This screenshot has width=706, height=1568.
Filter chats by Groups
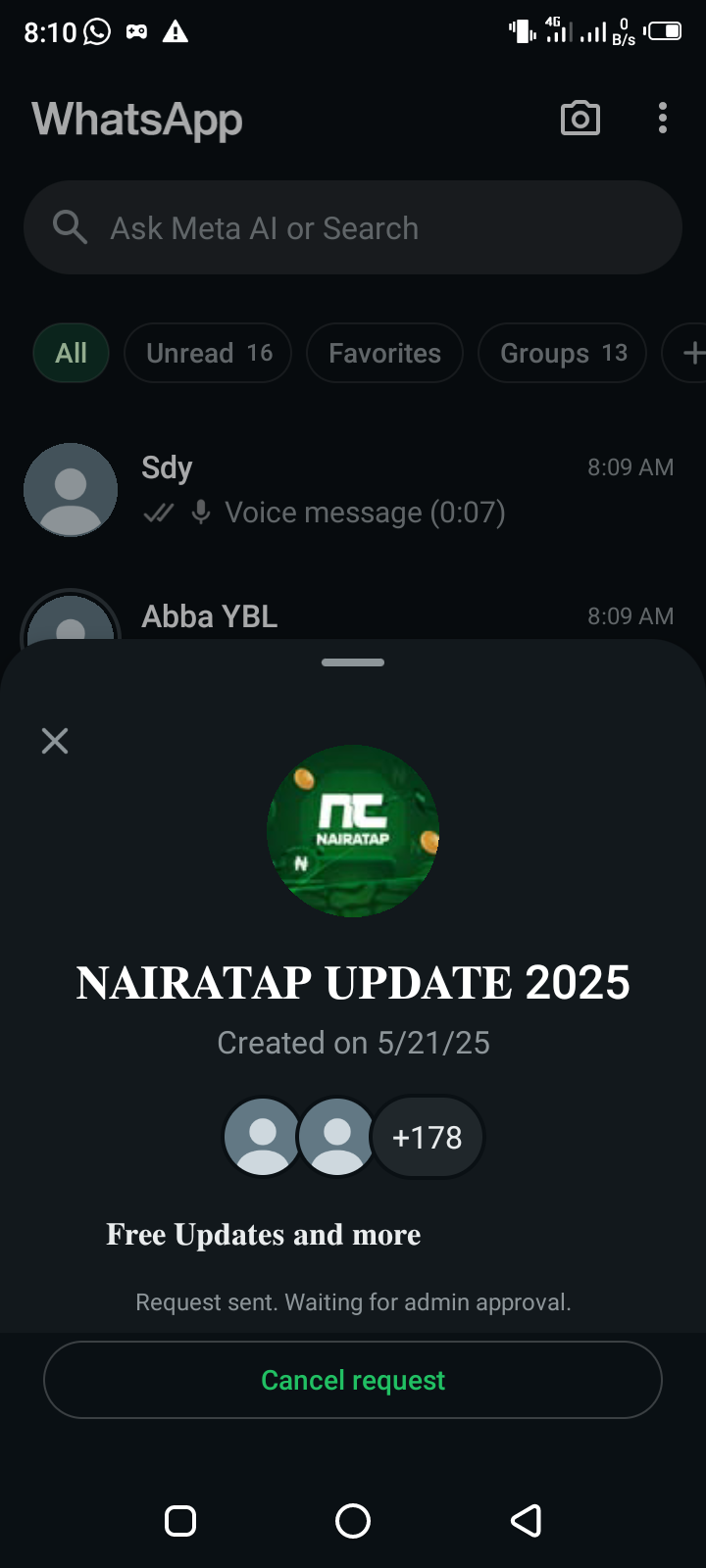point(562,353)
